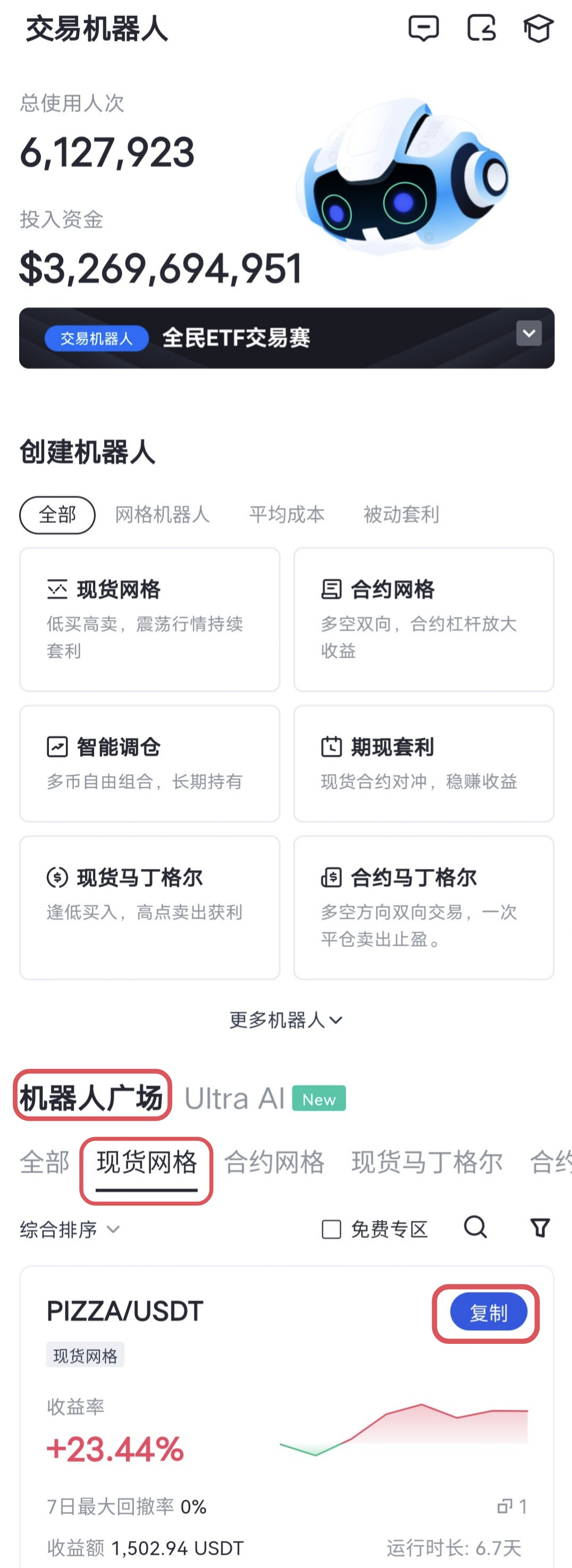Show the 合约网格 robots in the plaza

pyautogui.click(x=274, y=1163)
